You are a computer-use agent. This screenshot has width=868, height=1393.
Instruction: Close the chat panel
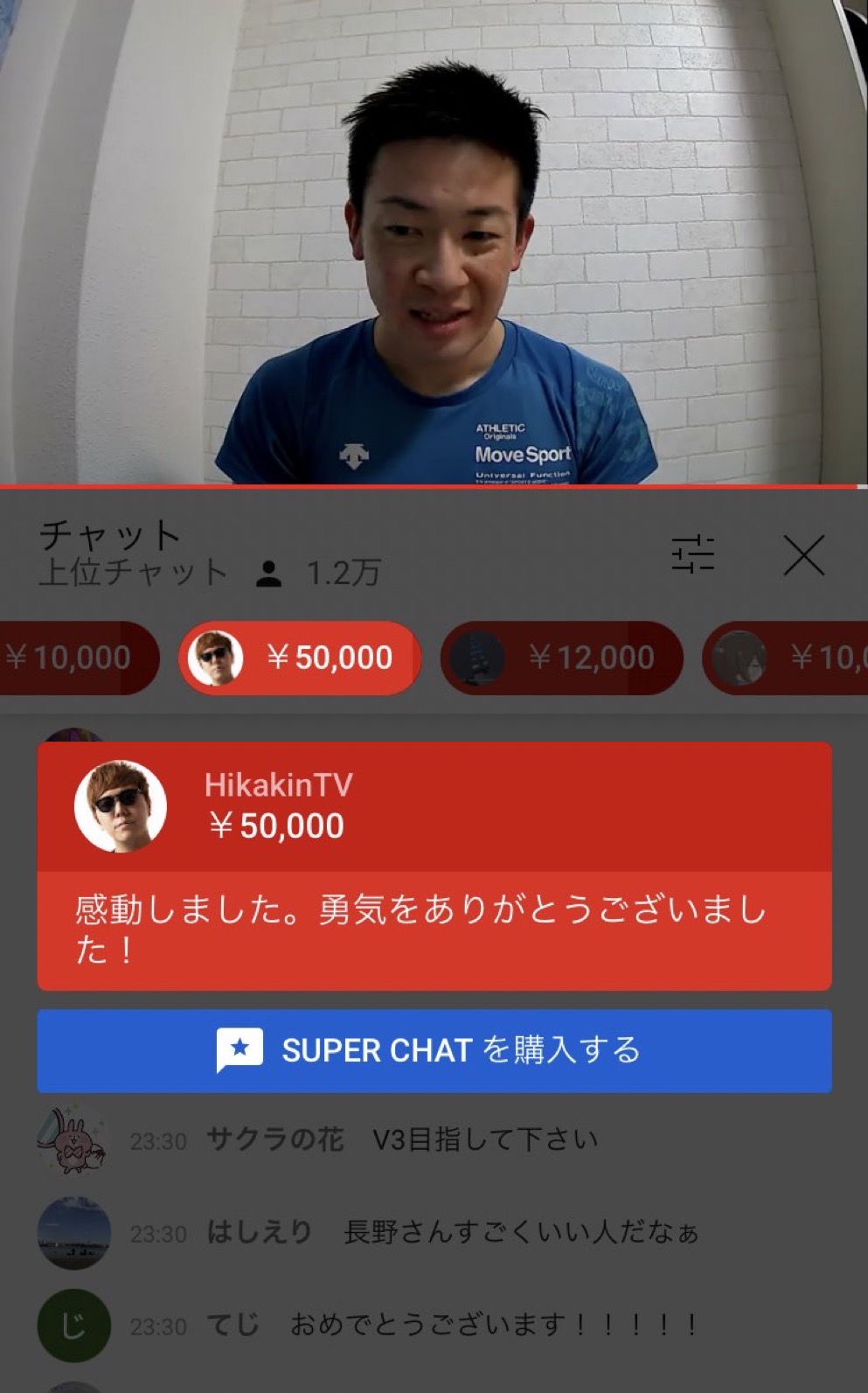pyautogui.click(x=803, y=555)
